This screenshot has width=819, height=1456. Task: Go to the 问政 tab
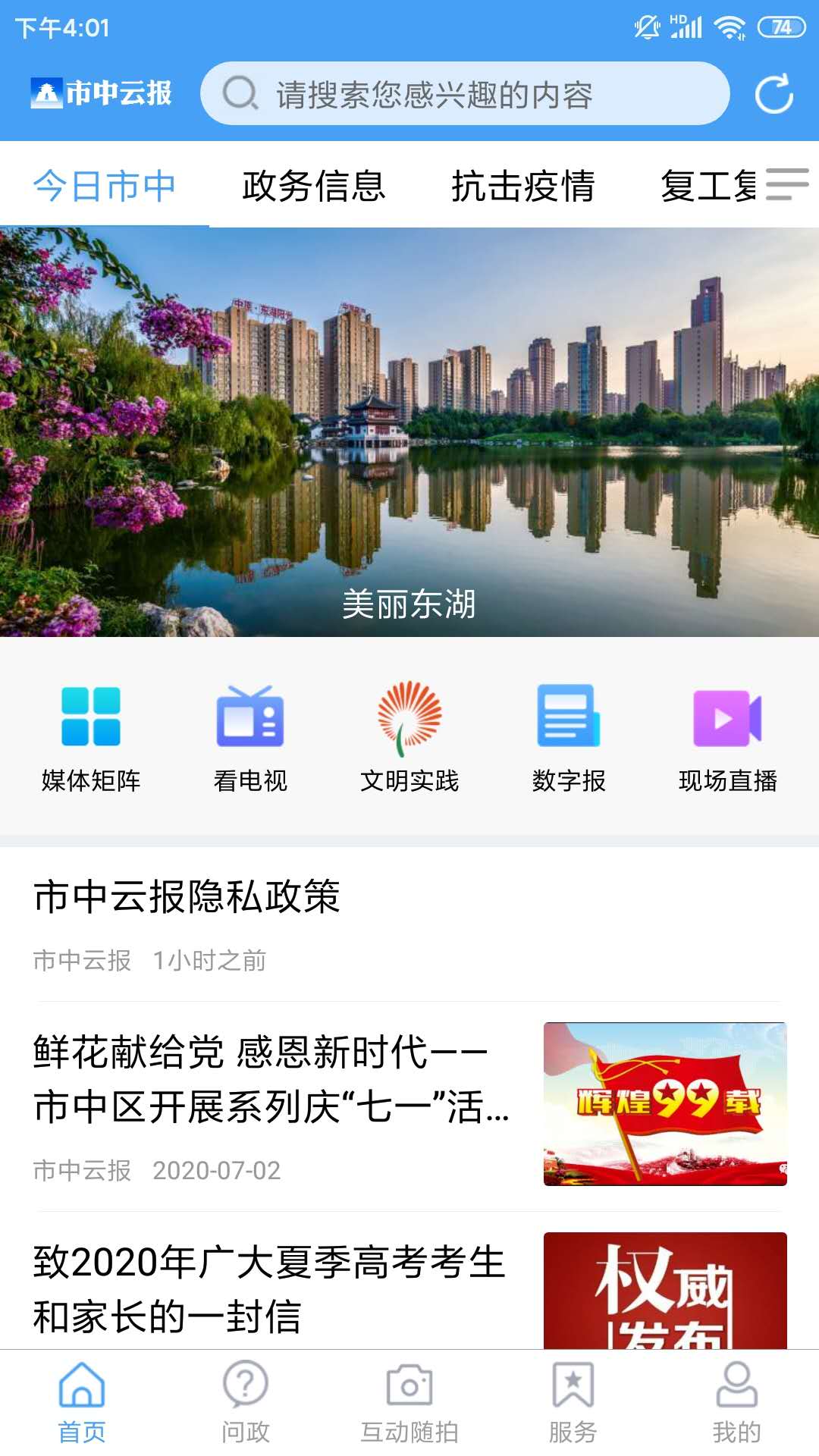point(246,1402)
